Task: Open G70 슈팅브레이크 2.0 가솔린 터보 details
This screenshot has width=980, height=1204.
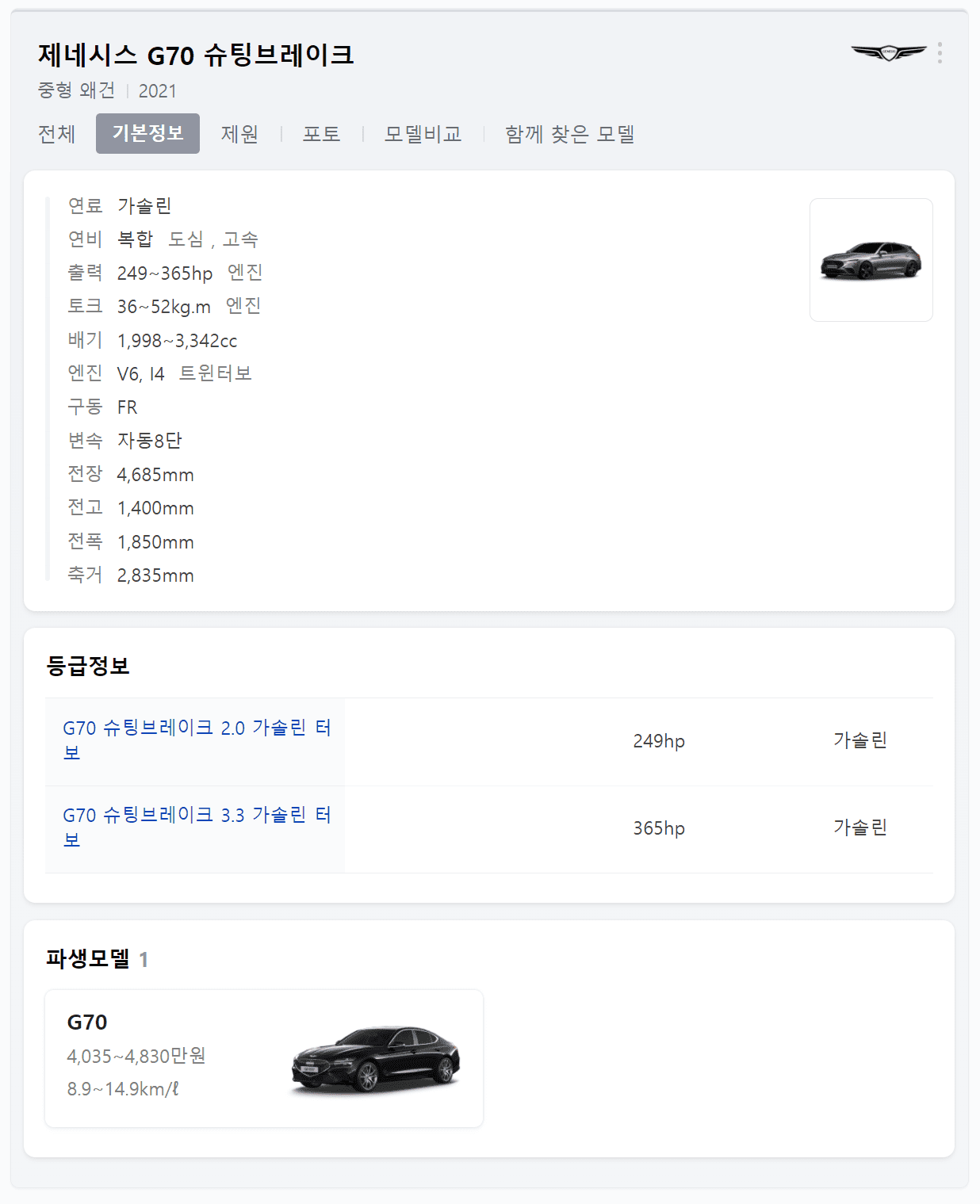Action: (x=197, y=740)
